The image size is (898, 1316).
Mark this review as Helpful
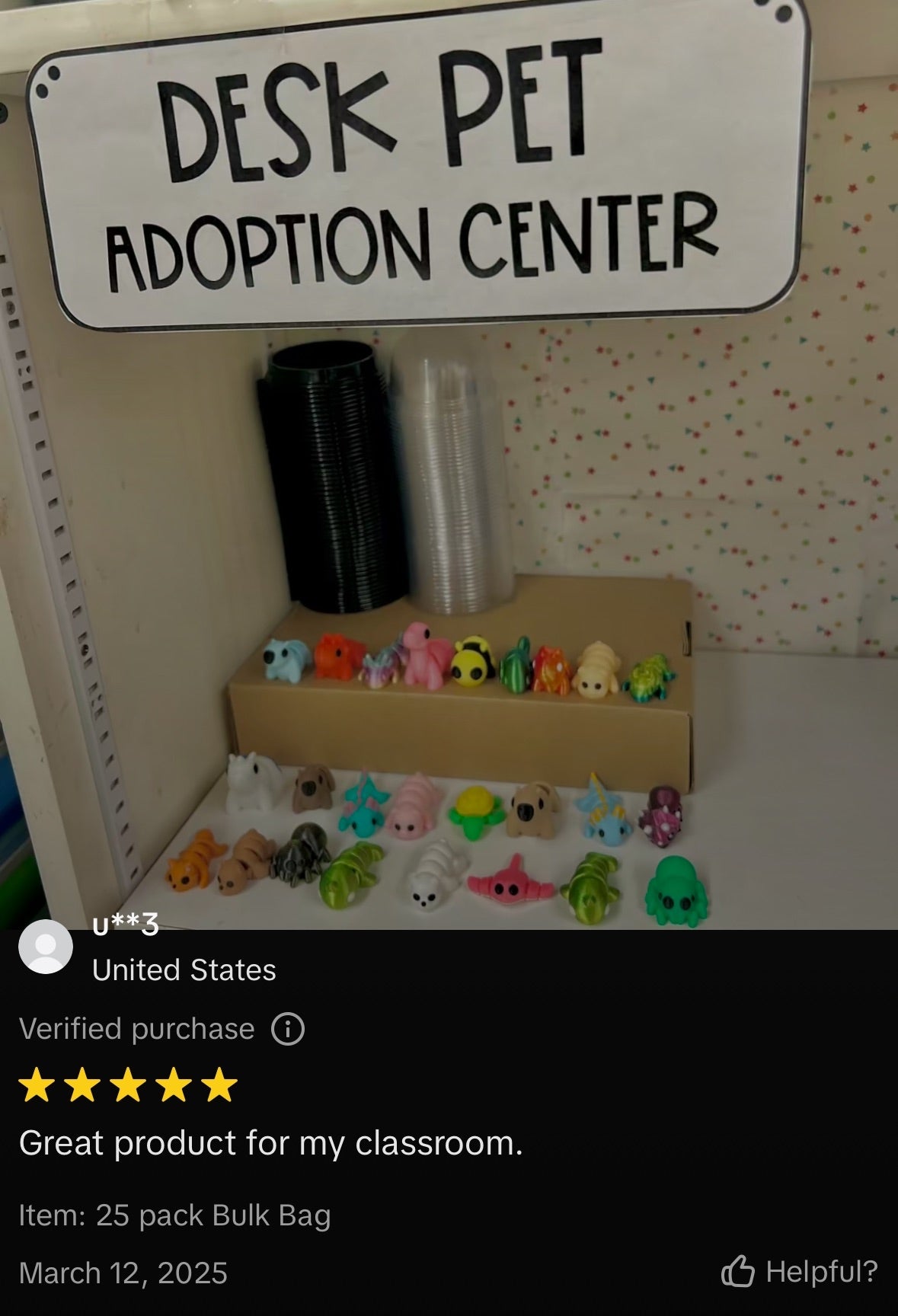799,1271
